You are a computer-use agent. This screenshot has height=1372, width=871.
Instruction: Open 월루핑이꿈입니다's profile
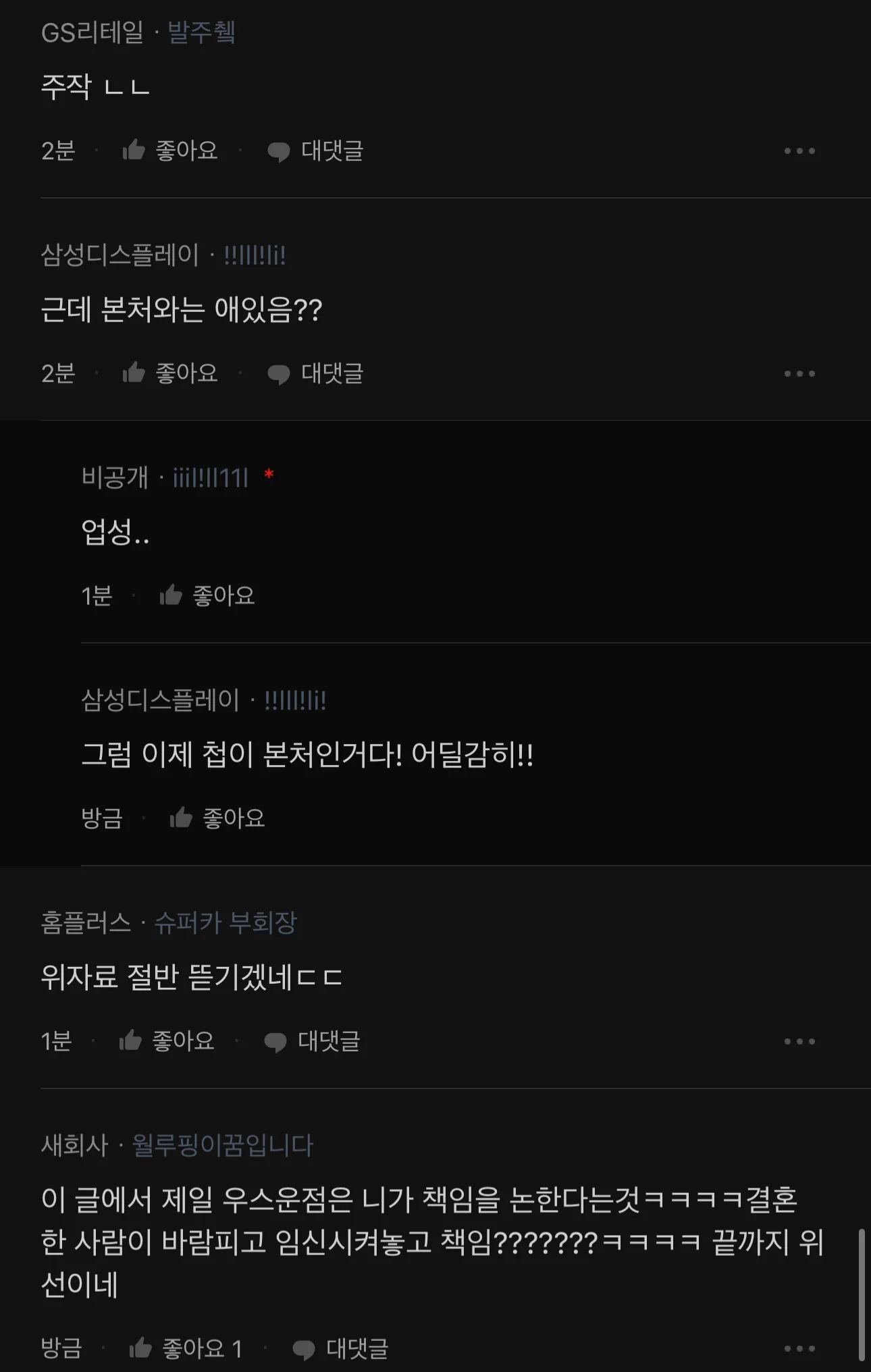222,1144
